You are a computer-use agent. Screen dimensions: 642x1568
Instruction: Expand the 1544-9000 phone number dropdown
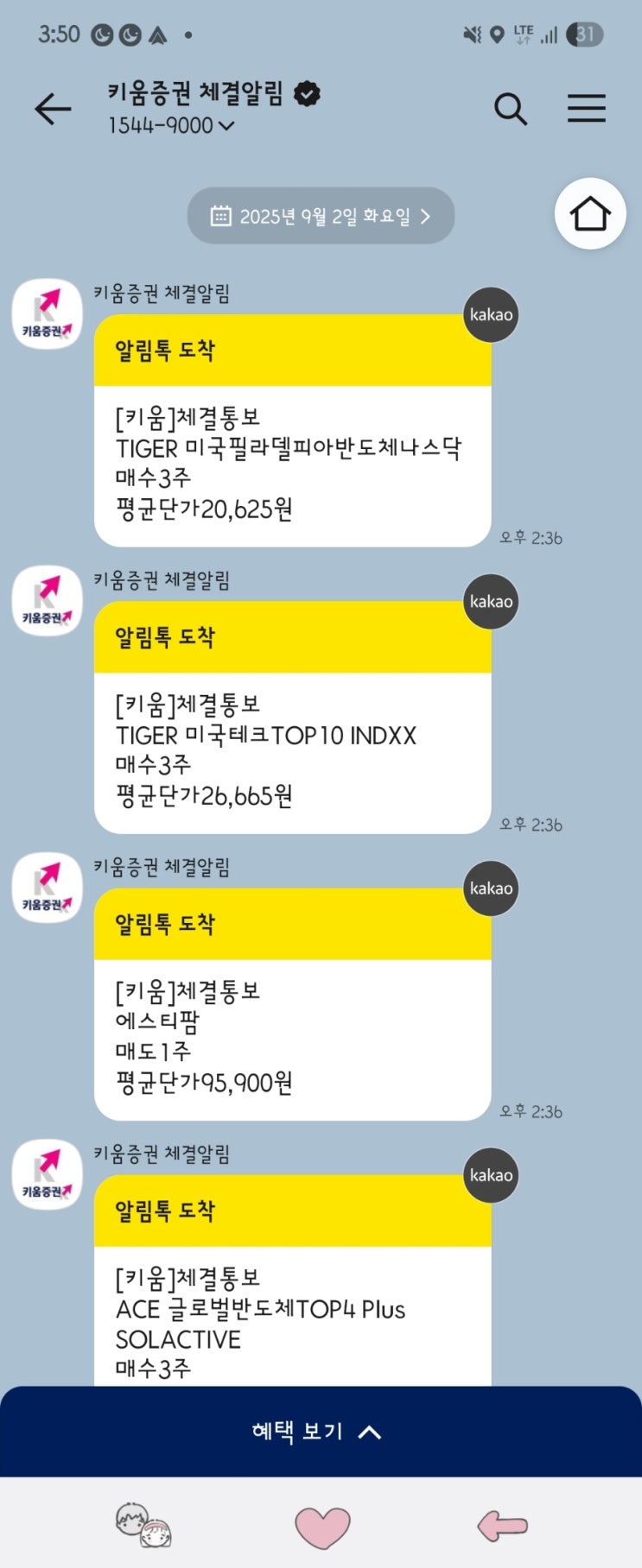click(171, 126)
